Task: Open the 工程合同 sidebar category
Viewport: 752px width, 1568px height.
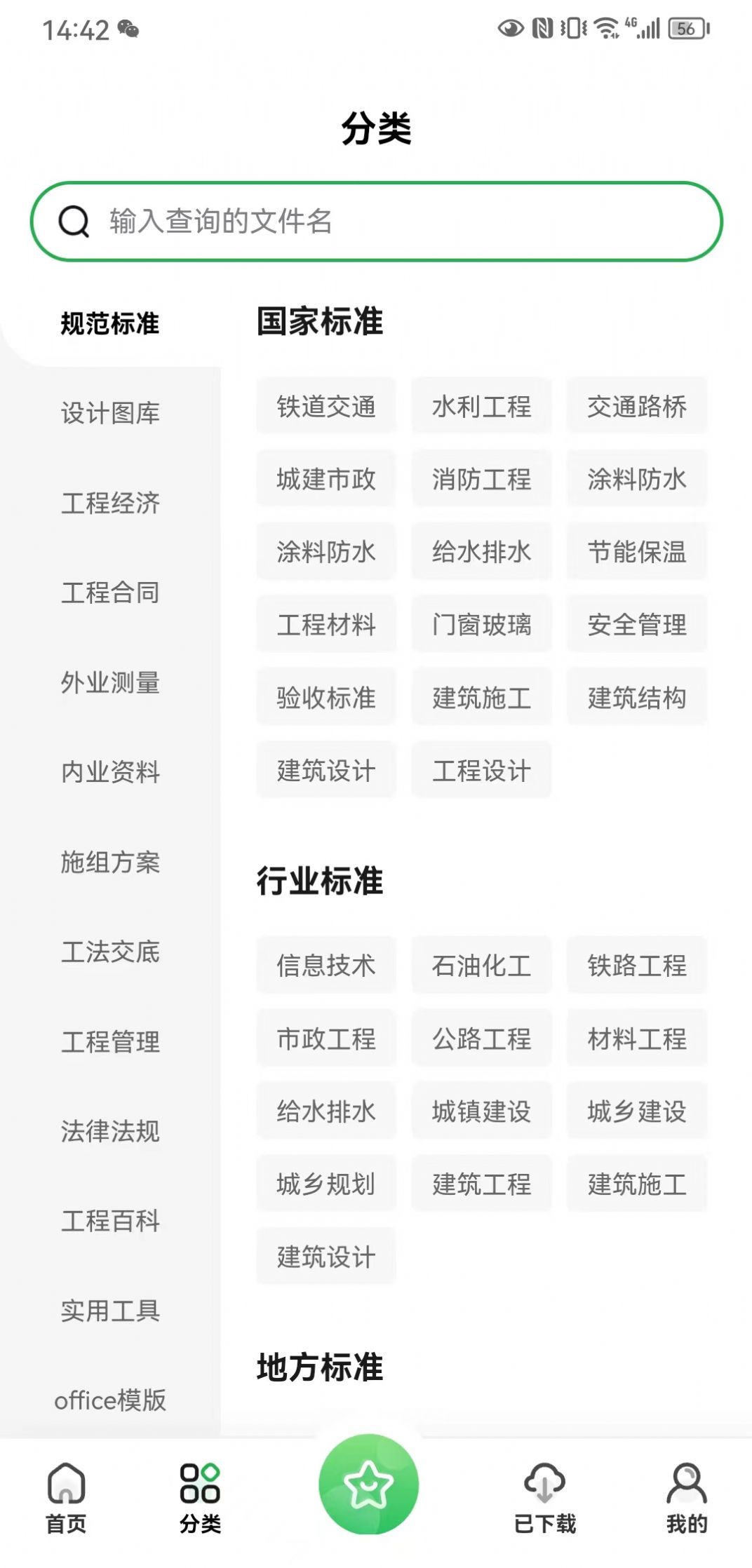Action: (110, 593)
